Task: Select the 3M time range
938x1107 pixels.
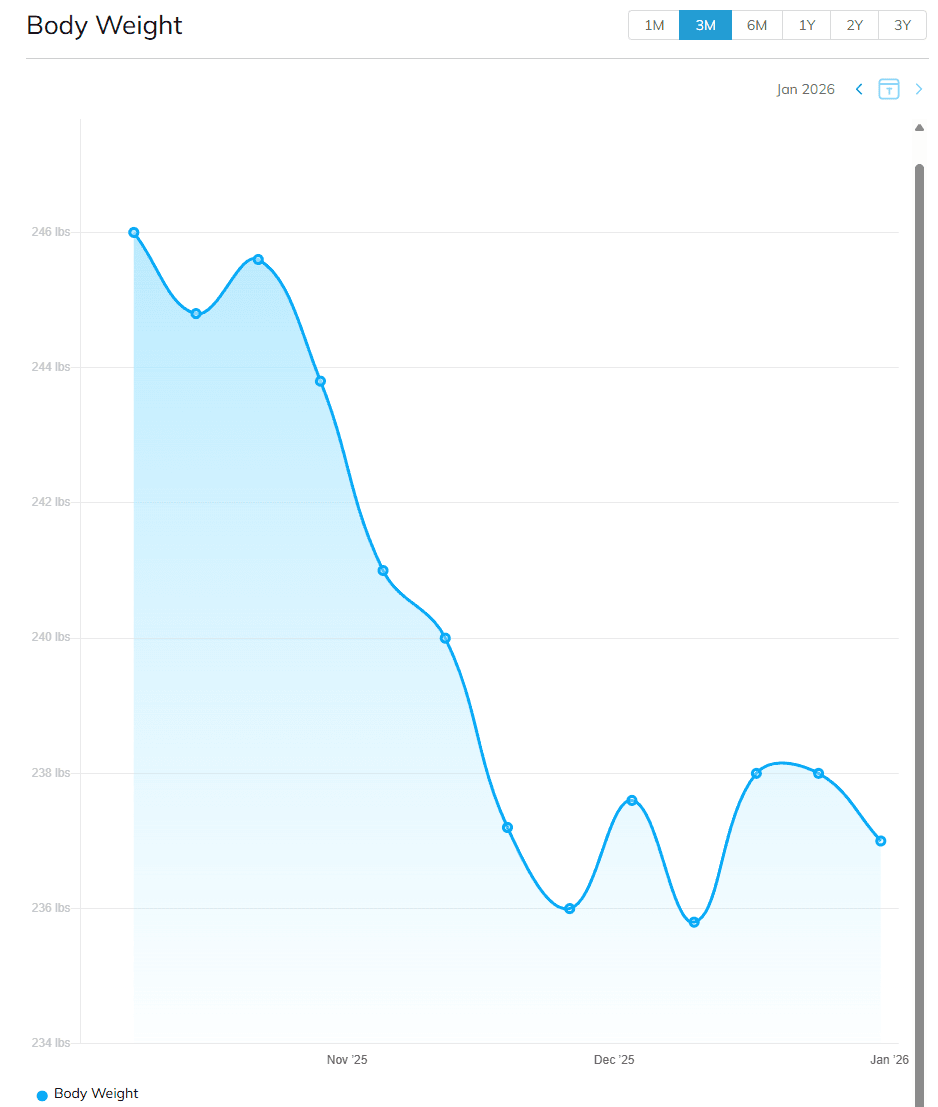Action: 705,25
